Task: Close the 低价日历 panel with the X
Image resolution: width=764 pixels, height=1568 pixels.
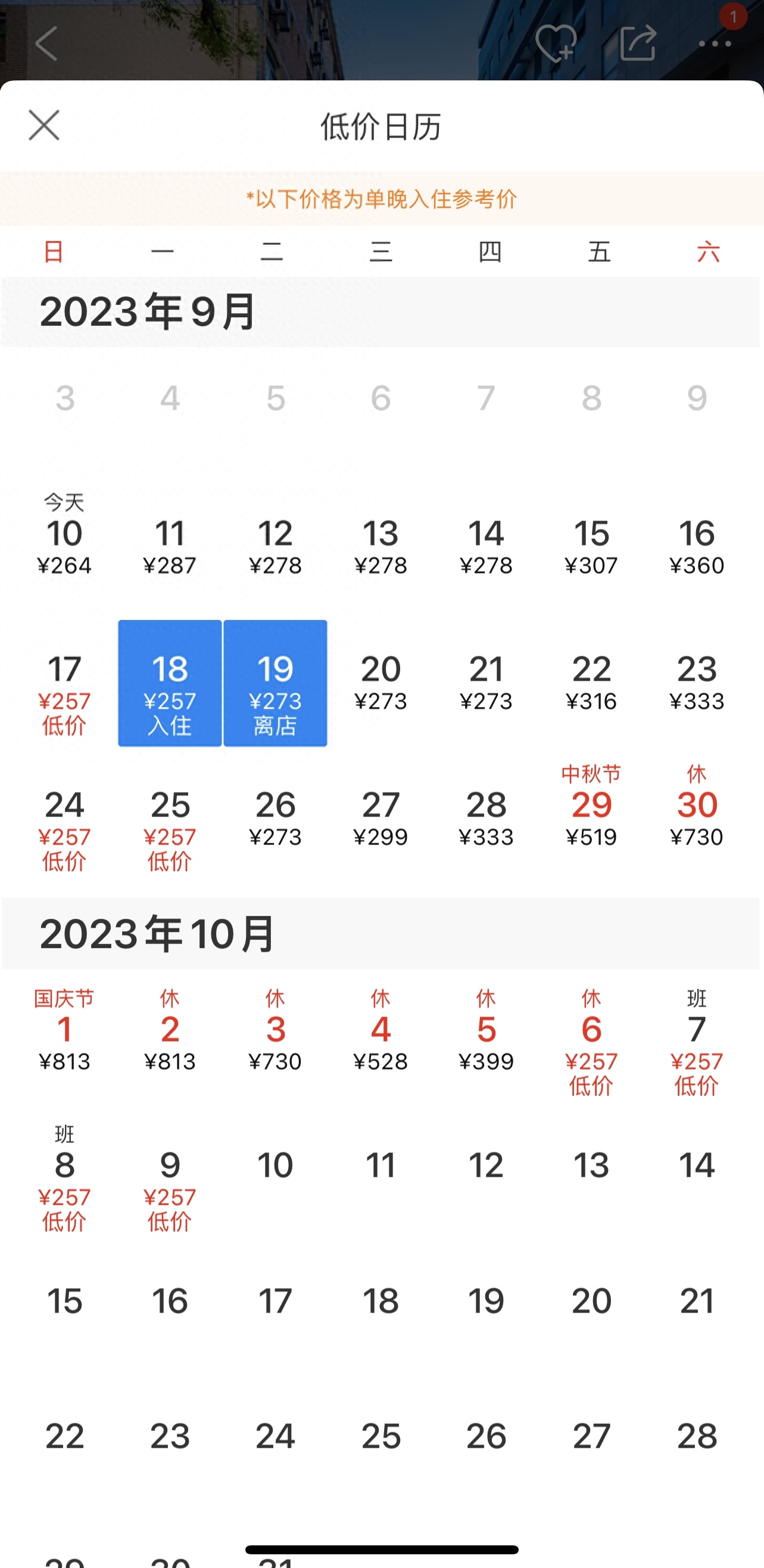Action: coord(43,126)
